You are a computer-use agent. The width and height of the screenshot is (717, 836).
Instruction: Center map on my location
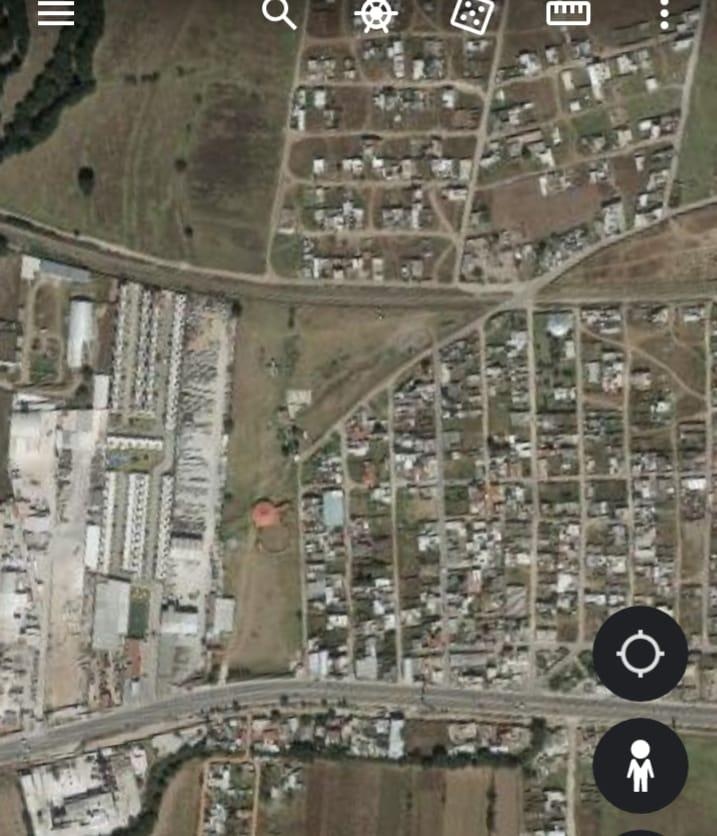coord(640,654)
